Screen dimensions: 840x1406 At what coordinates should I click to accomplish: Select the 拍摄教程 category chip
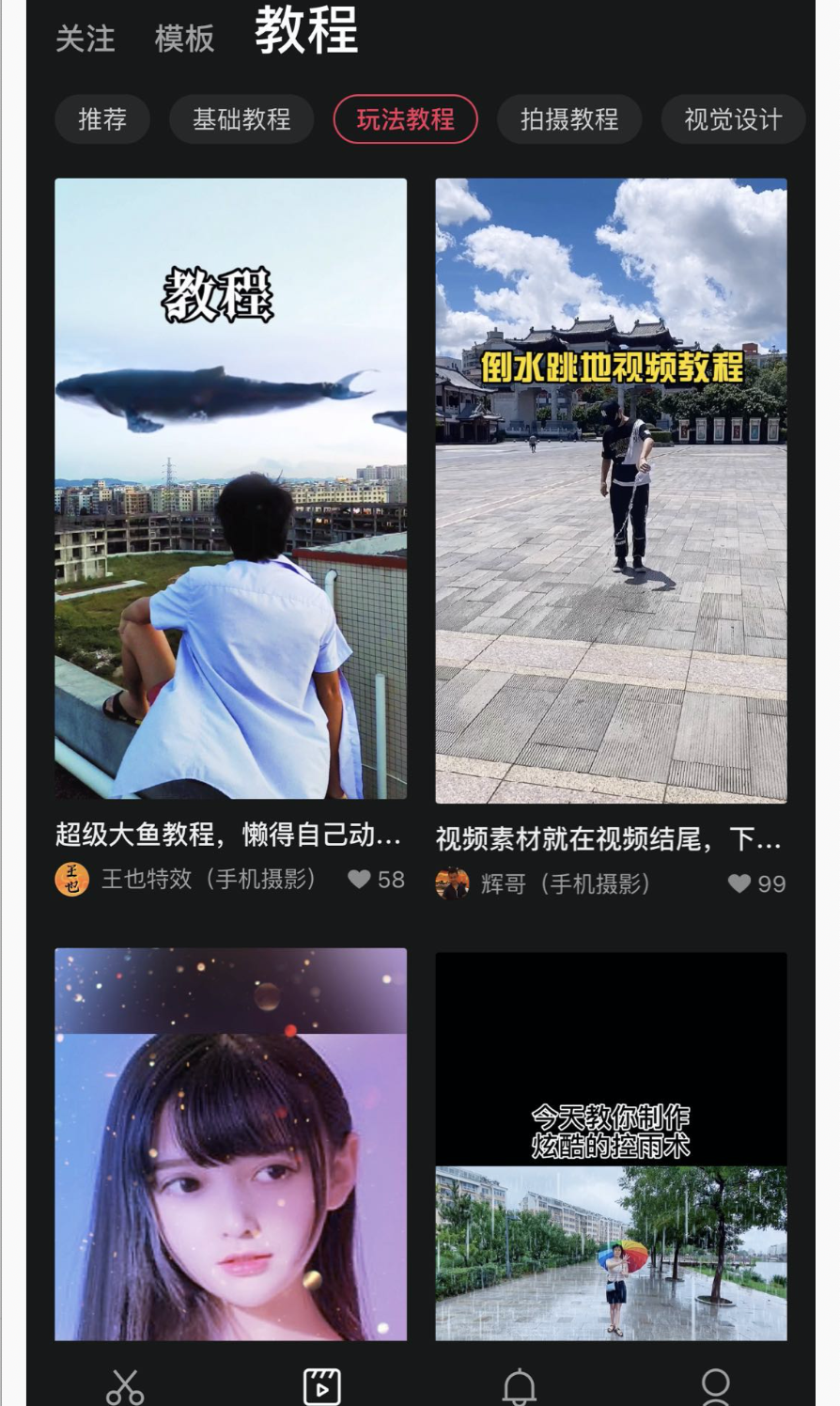[569, 119]
